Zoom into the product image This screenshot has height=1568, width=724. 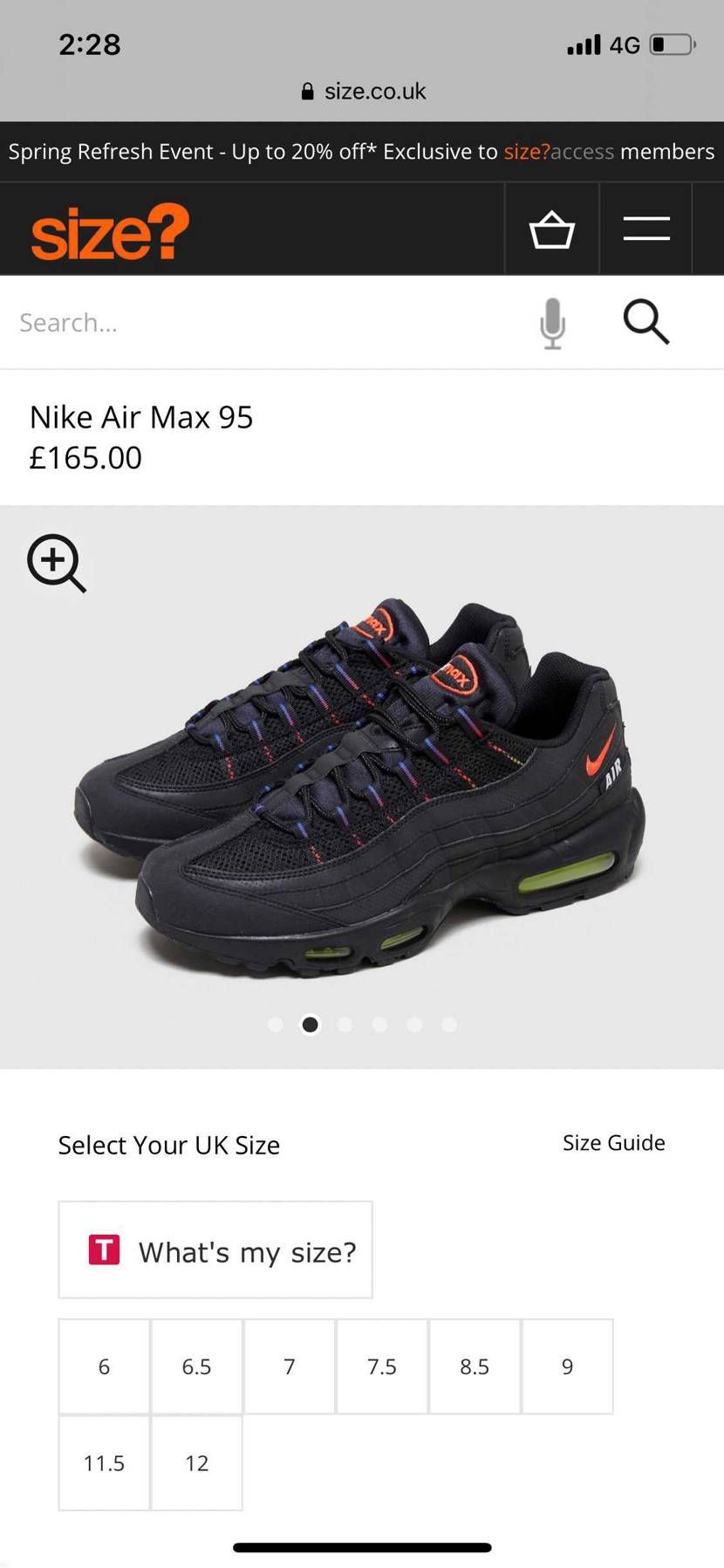57,563
